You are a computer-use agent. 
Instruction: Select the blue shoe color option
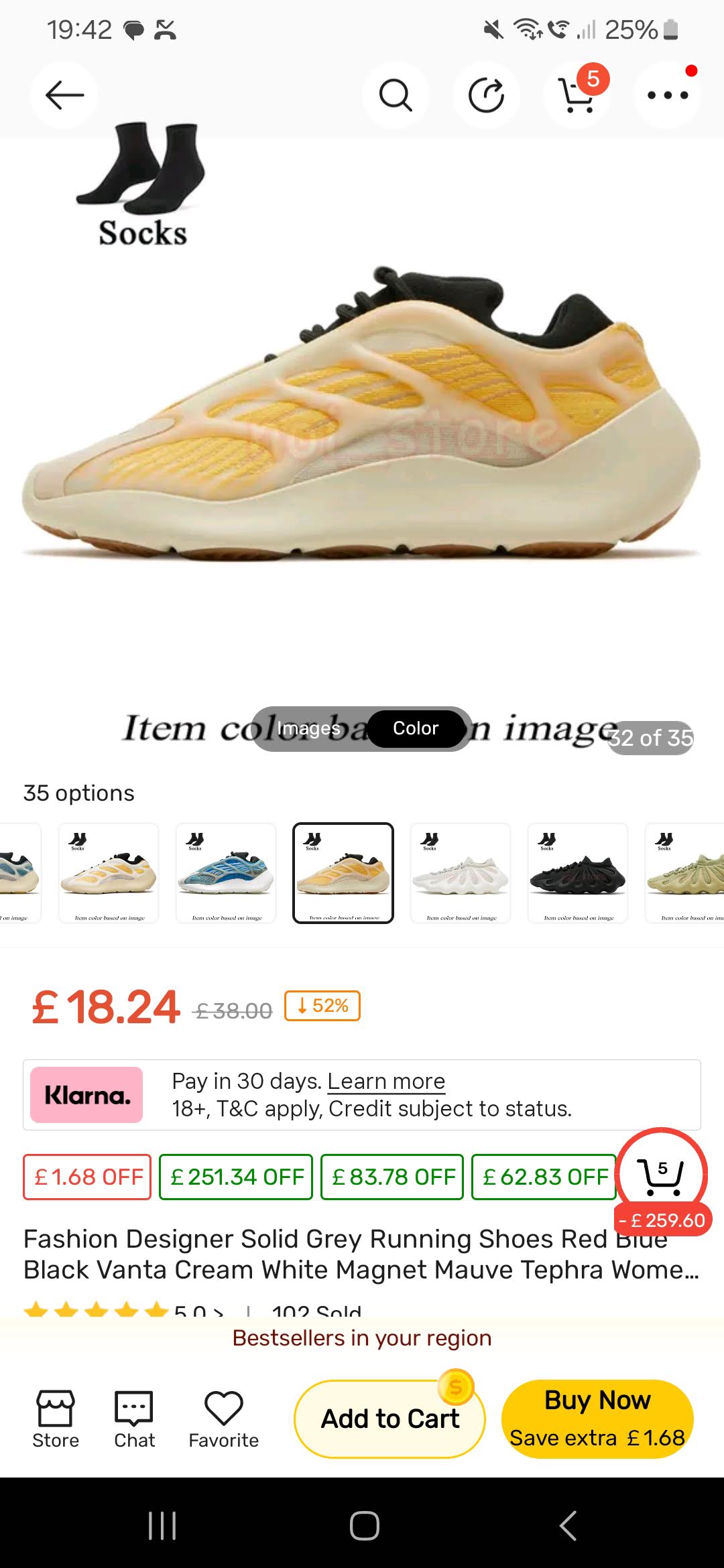click(226, 872)
